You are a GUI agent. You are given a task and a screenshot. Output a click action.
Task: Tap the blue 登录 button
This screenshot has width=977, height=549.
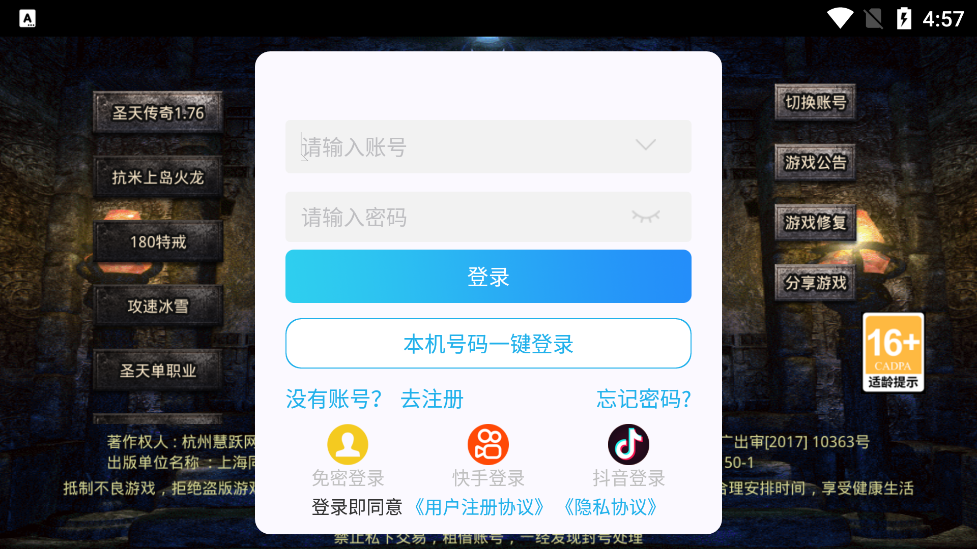pyautogui.click(x=488, y=276)
